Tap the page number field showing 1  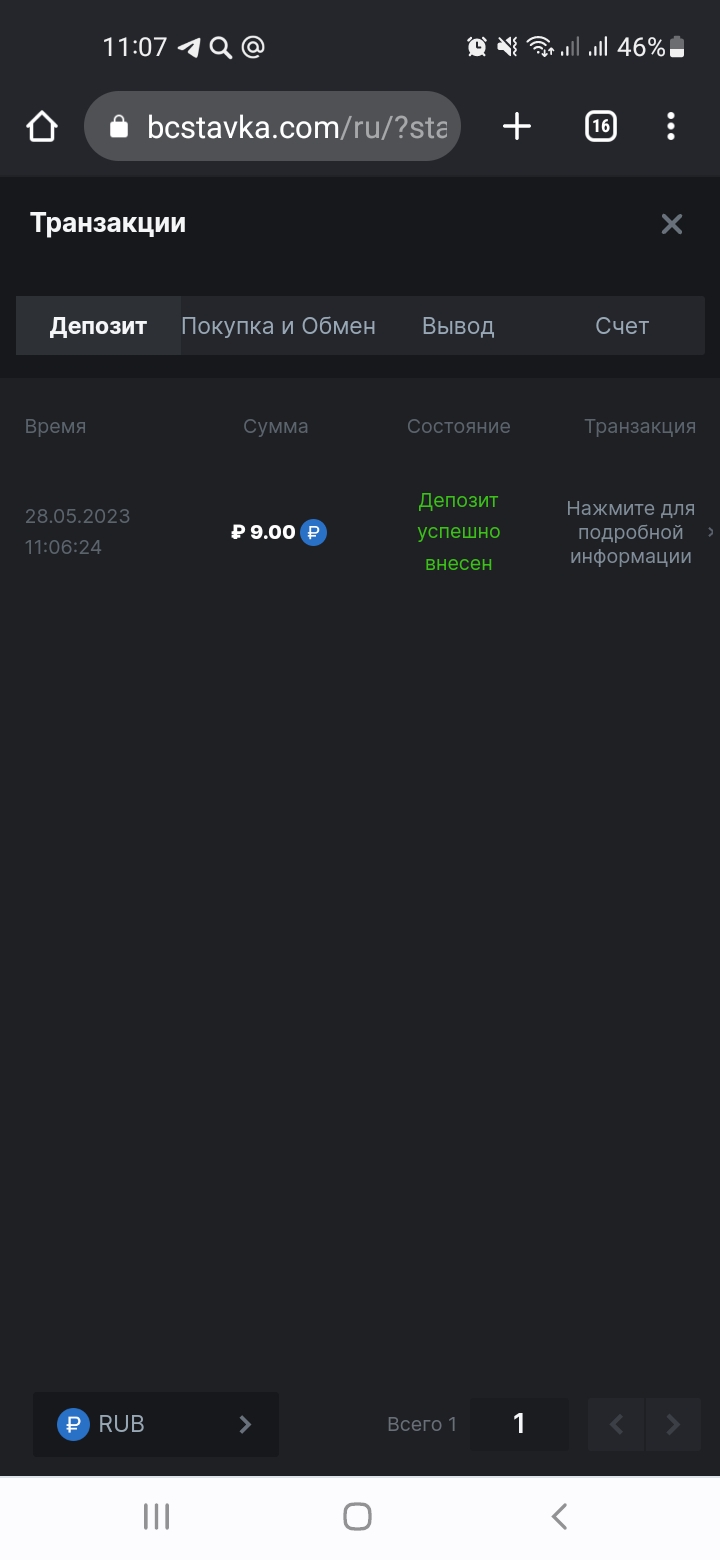click(x=519, y=1424)
